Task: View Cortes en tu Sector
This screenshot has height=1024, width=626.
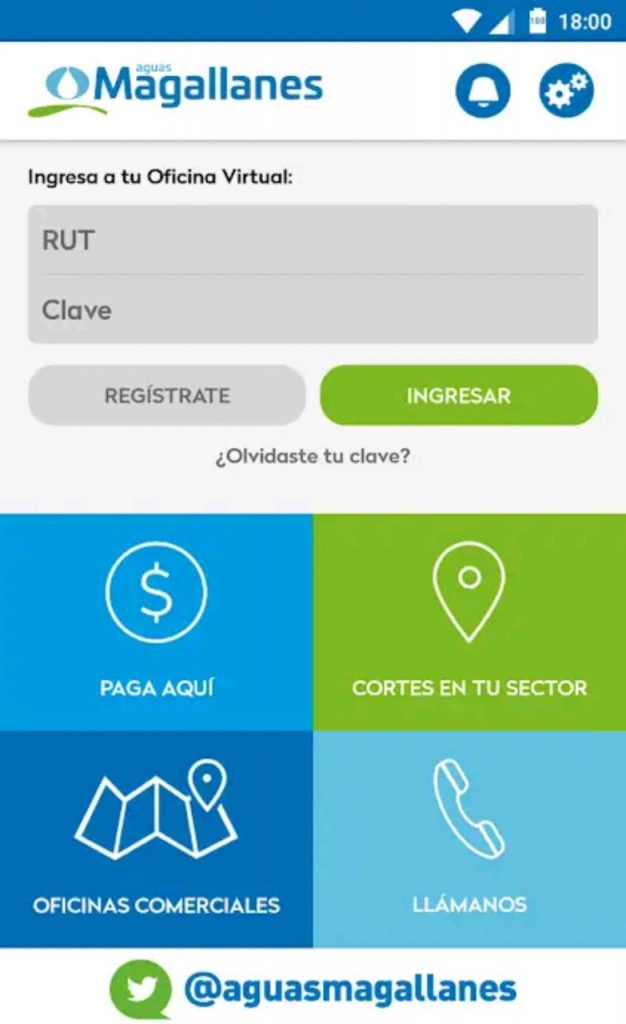Action: tap(469, 622)
